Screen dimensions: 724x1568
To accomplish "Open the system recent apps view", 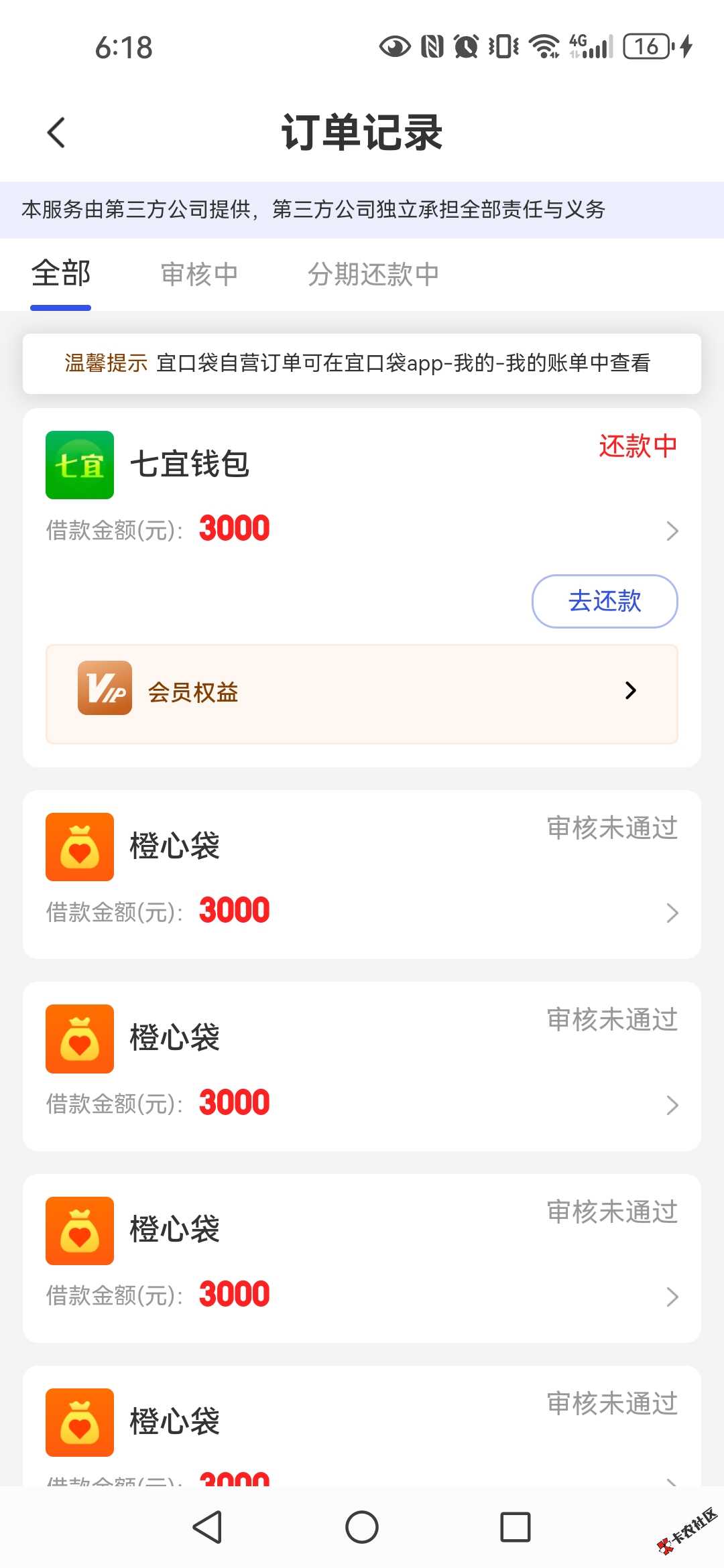I will click(x=516, y=1527).
